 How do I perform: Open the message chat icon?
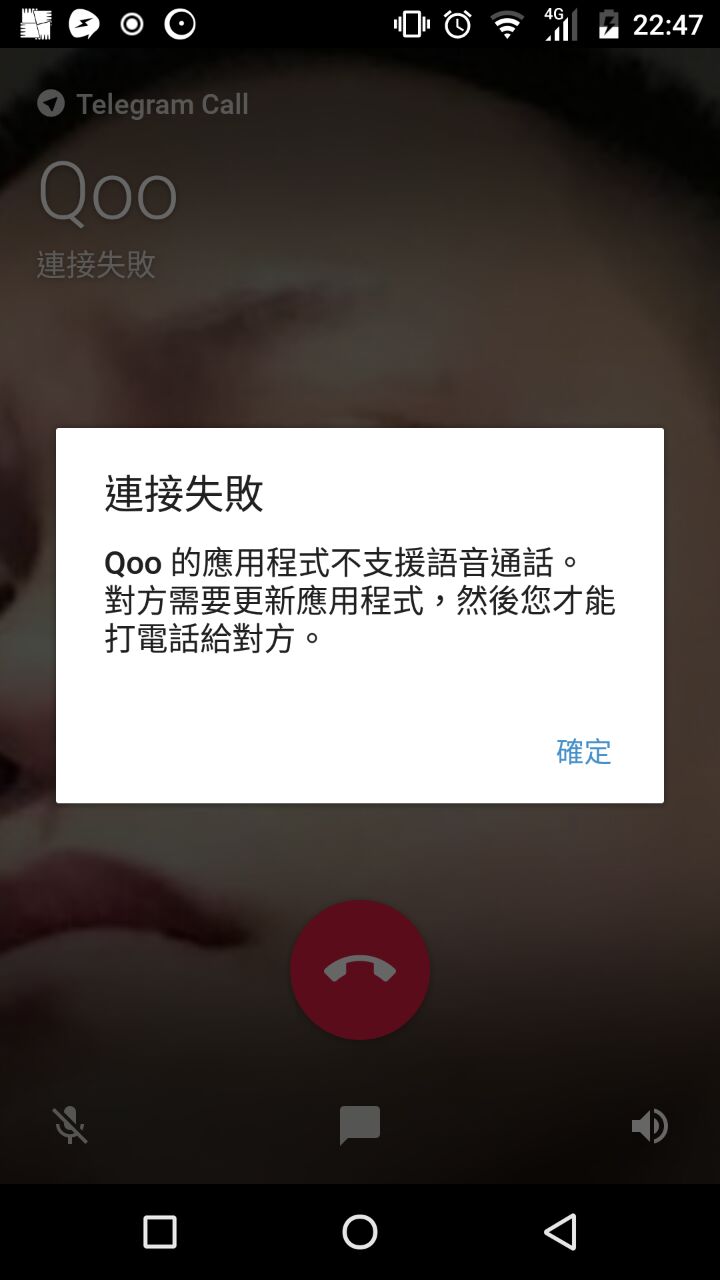(360, 1126)
